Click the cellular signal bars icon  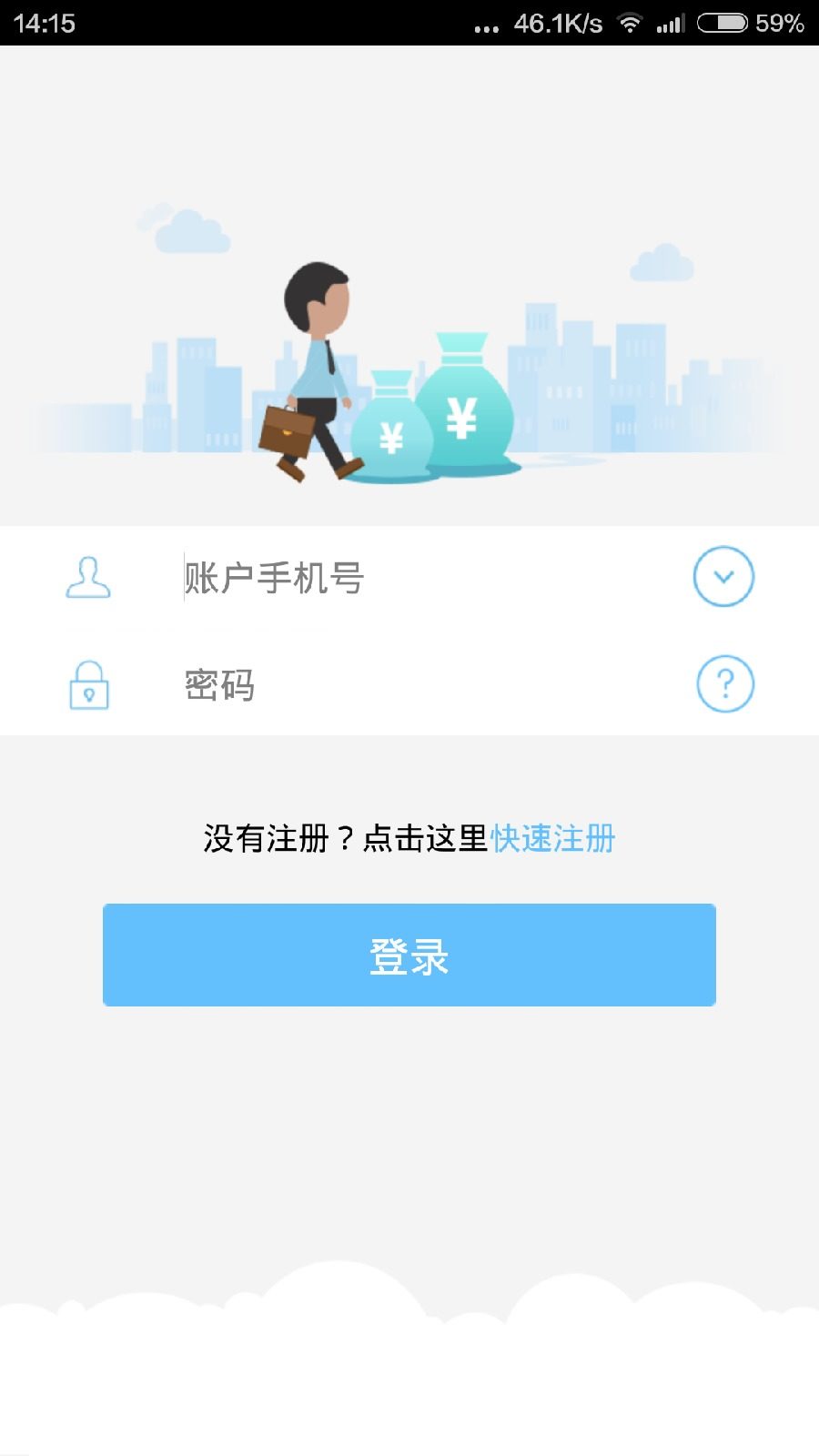tap(670, 25)
